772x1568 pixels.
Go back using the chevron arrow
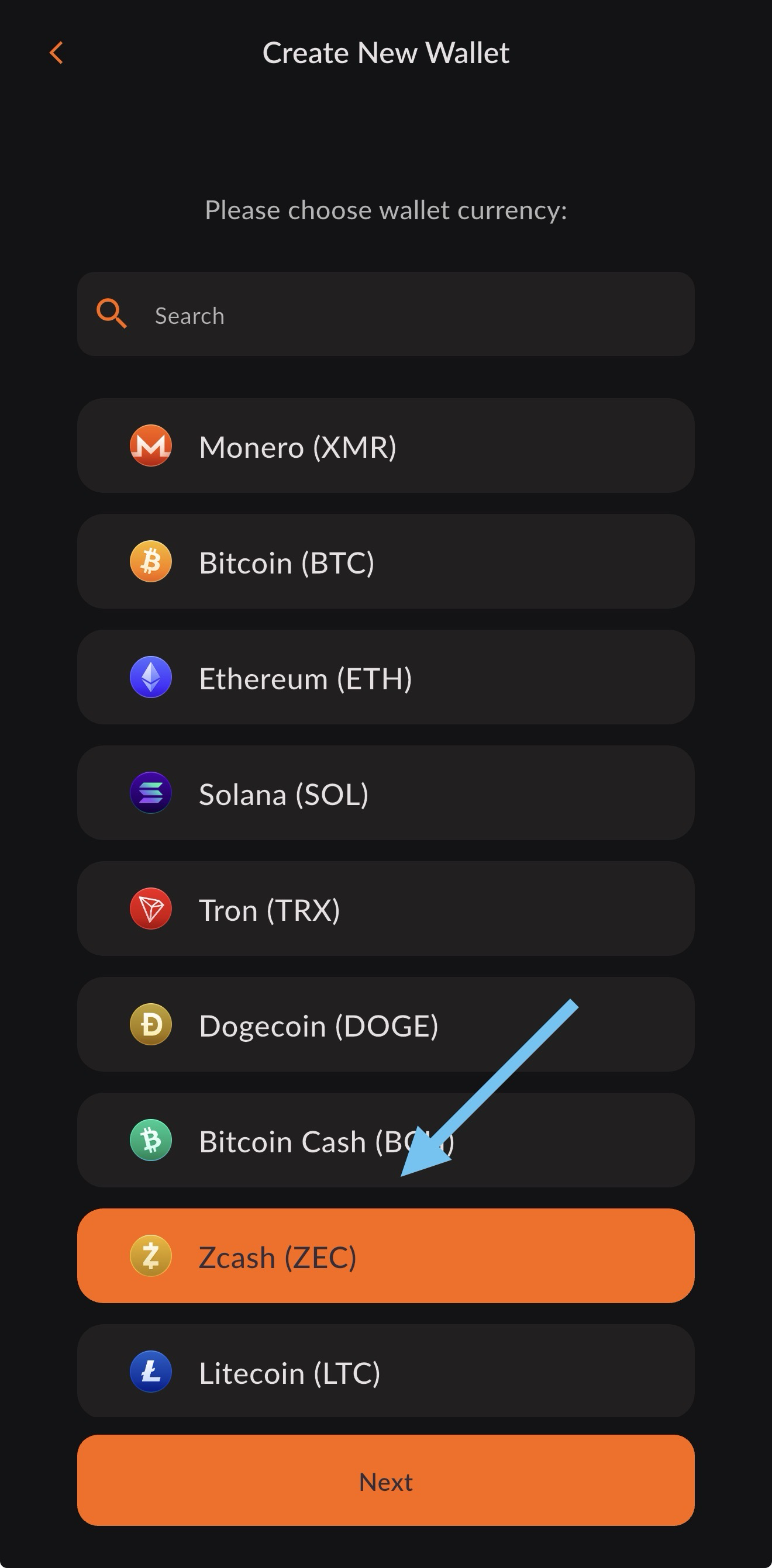[x=57, y=53]
